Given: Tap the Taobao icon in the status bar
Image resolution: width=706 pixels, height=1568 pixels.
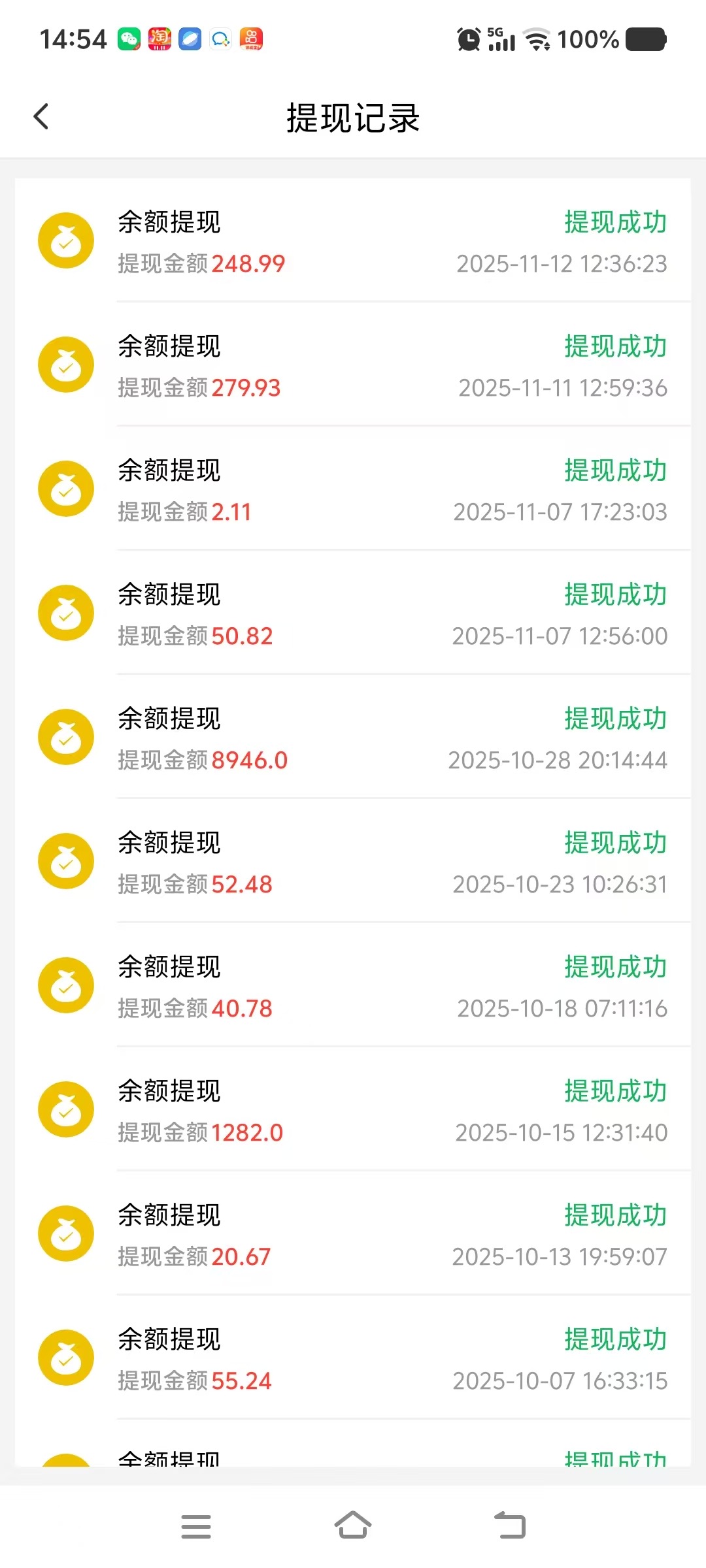Looking at the screenshot, I should click(x=160, y=39).
